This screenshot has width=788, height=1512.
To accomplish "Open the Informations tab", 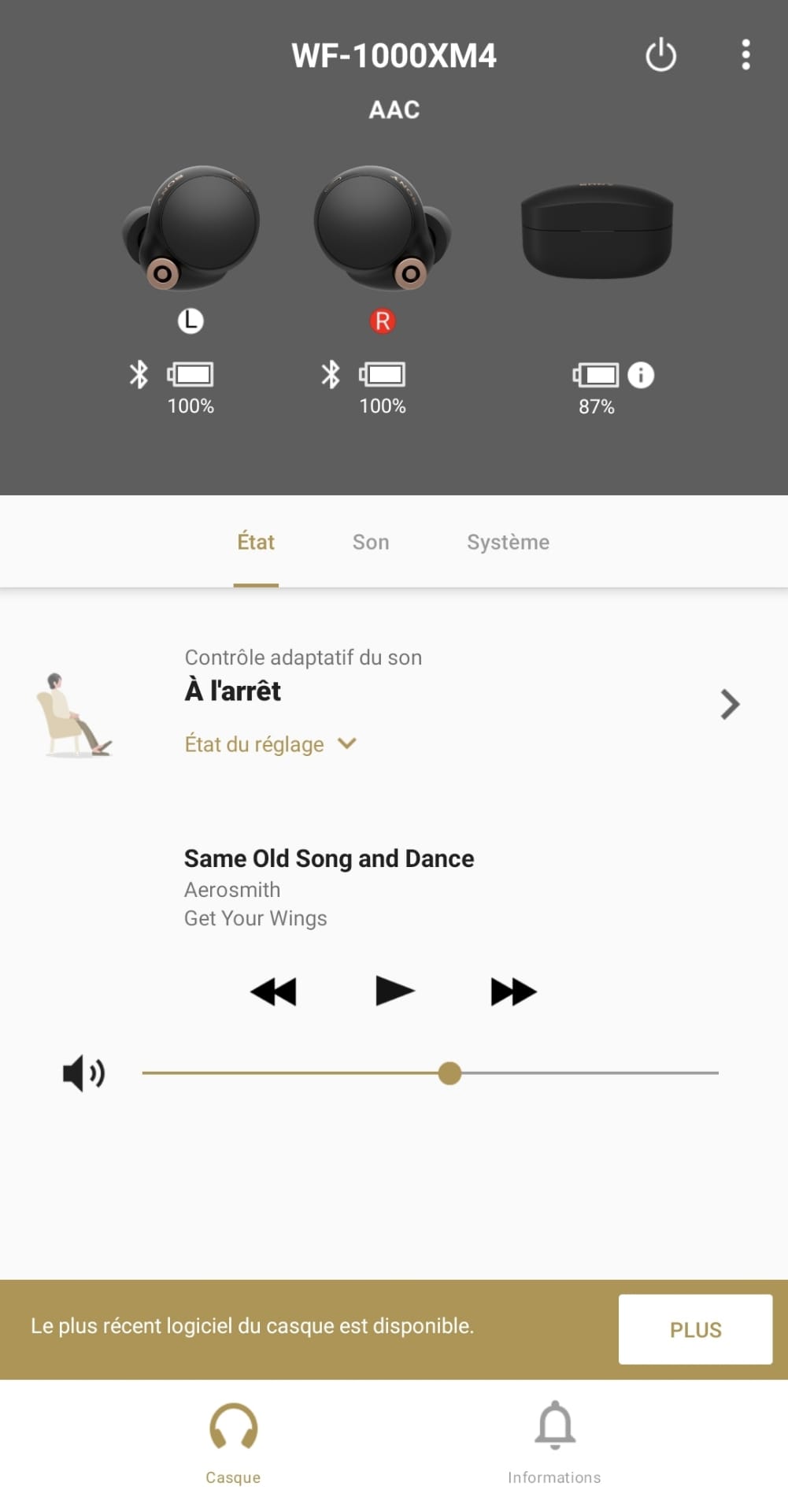I will click(554, 1441).
